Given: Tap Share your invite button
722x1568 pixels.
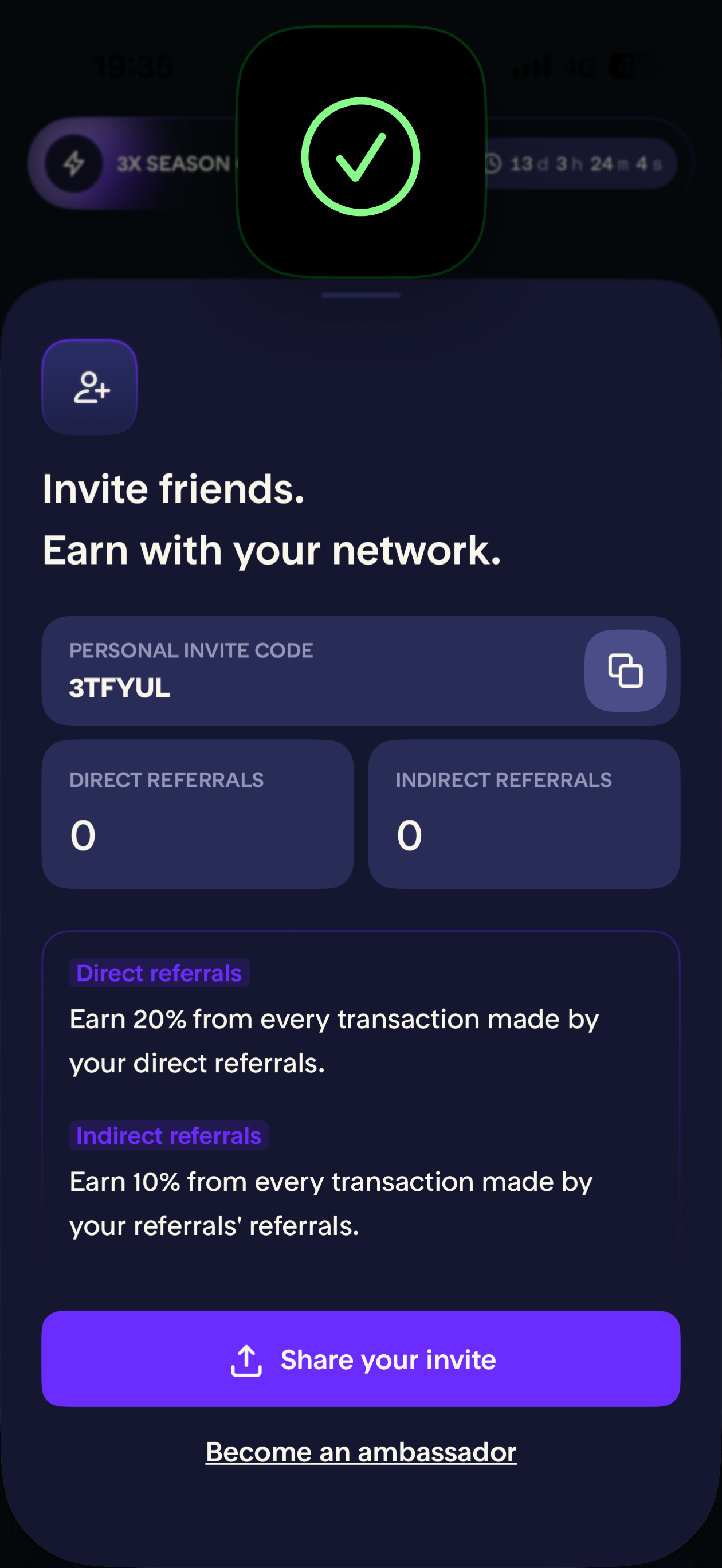Looking at the screenshot, I should coord(361,1359).
